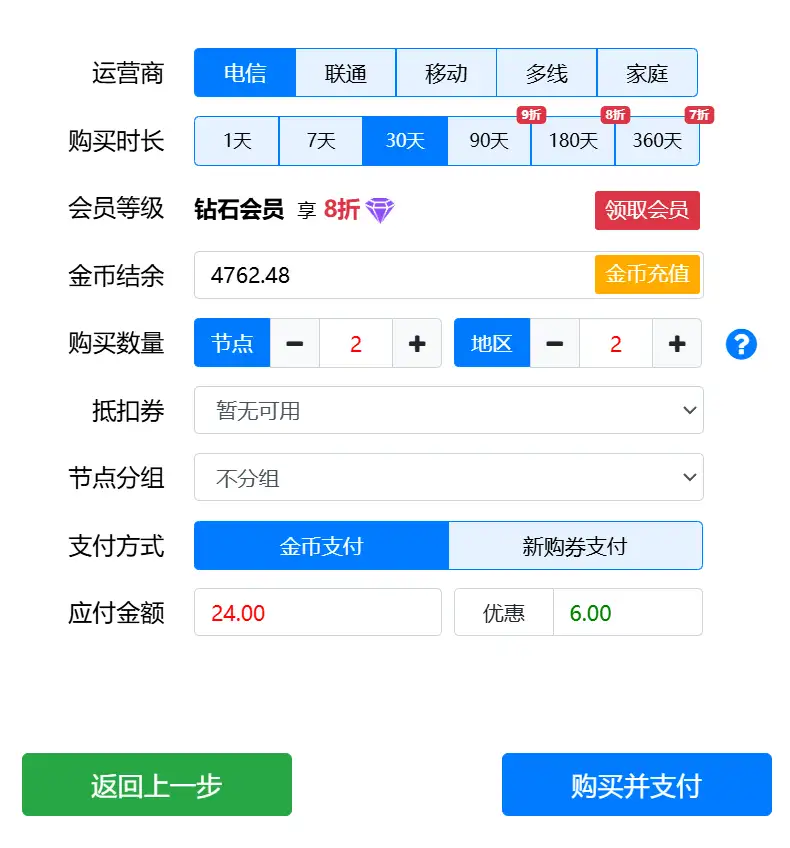Screen dimensions: 790x848
Task: Expand the 抵扣券 dropdown
Action: (449, 410)
